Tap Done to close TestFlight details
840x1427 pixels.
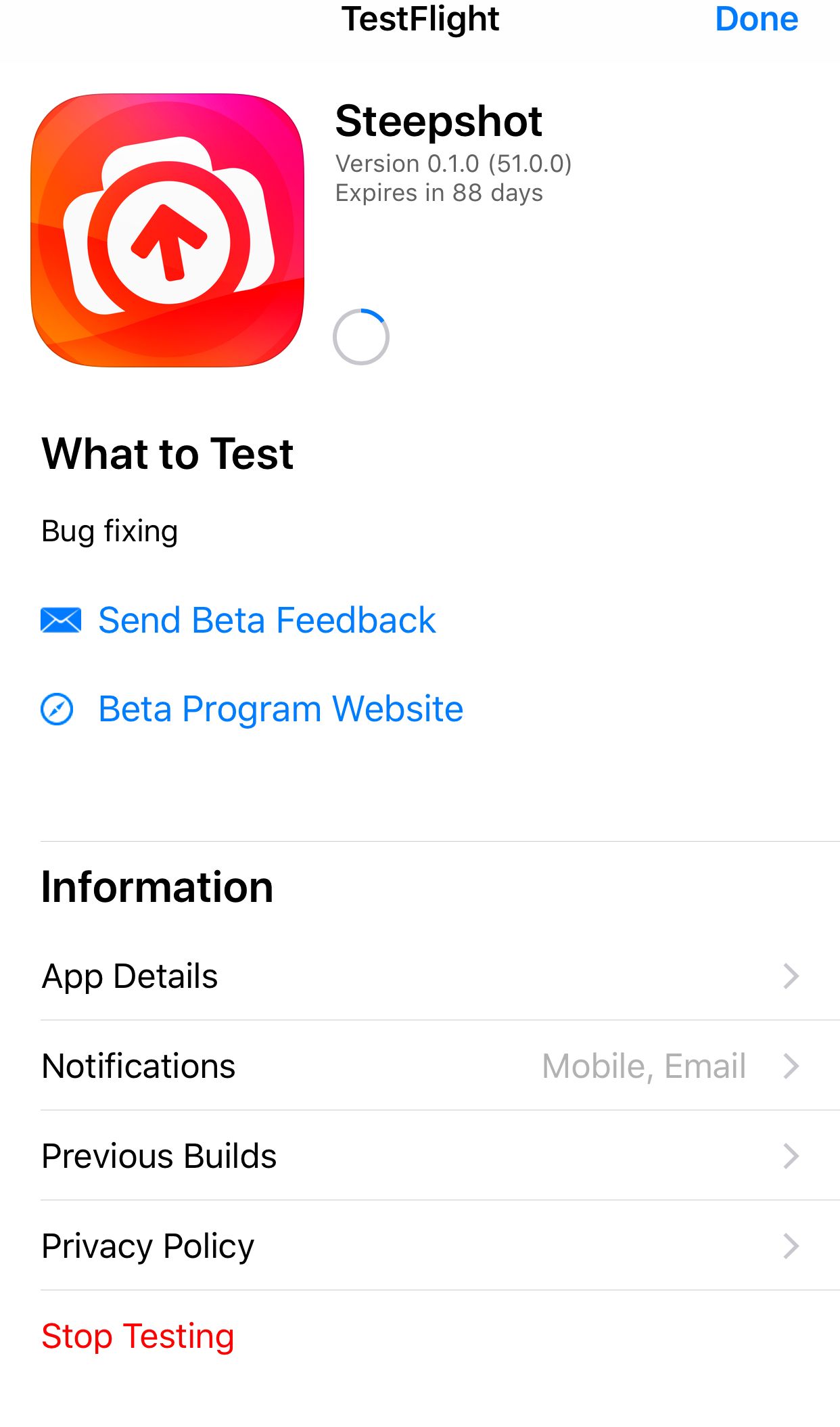756,19
